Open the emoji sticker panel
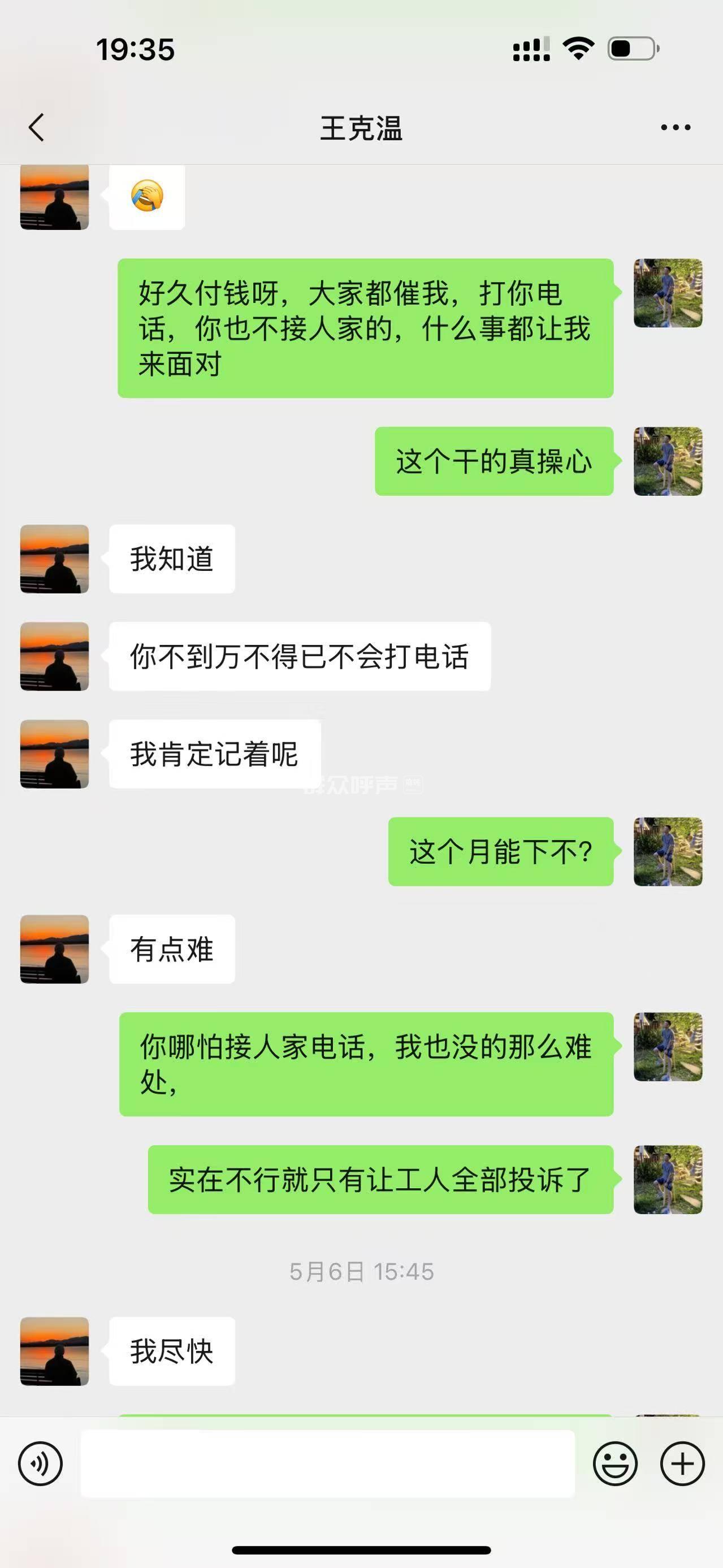Viewport: 723px width, 1568px height. (615, 1463)
